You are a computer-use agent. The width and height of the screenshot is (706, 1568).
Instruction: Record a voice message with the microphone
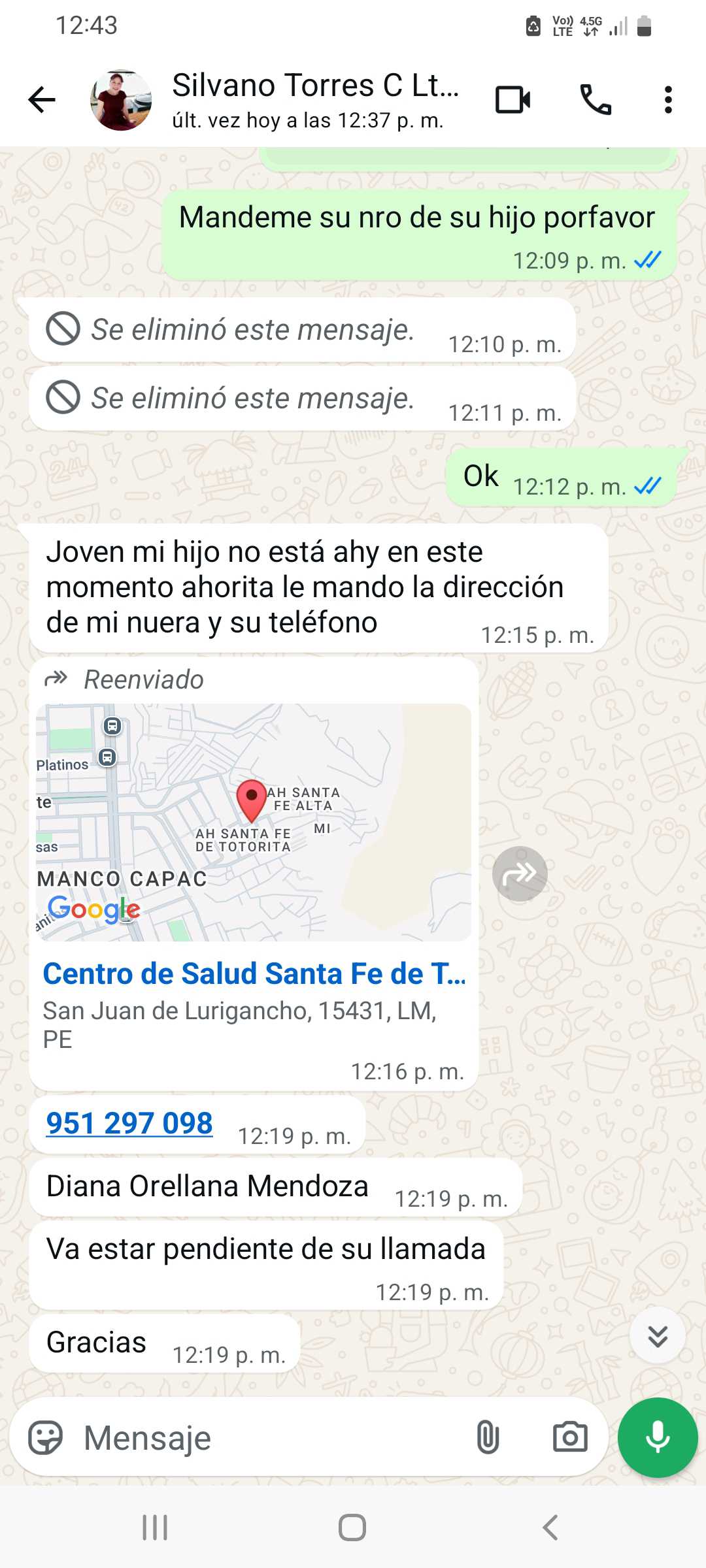click(x=658, y=1438)
